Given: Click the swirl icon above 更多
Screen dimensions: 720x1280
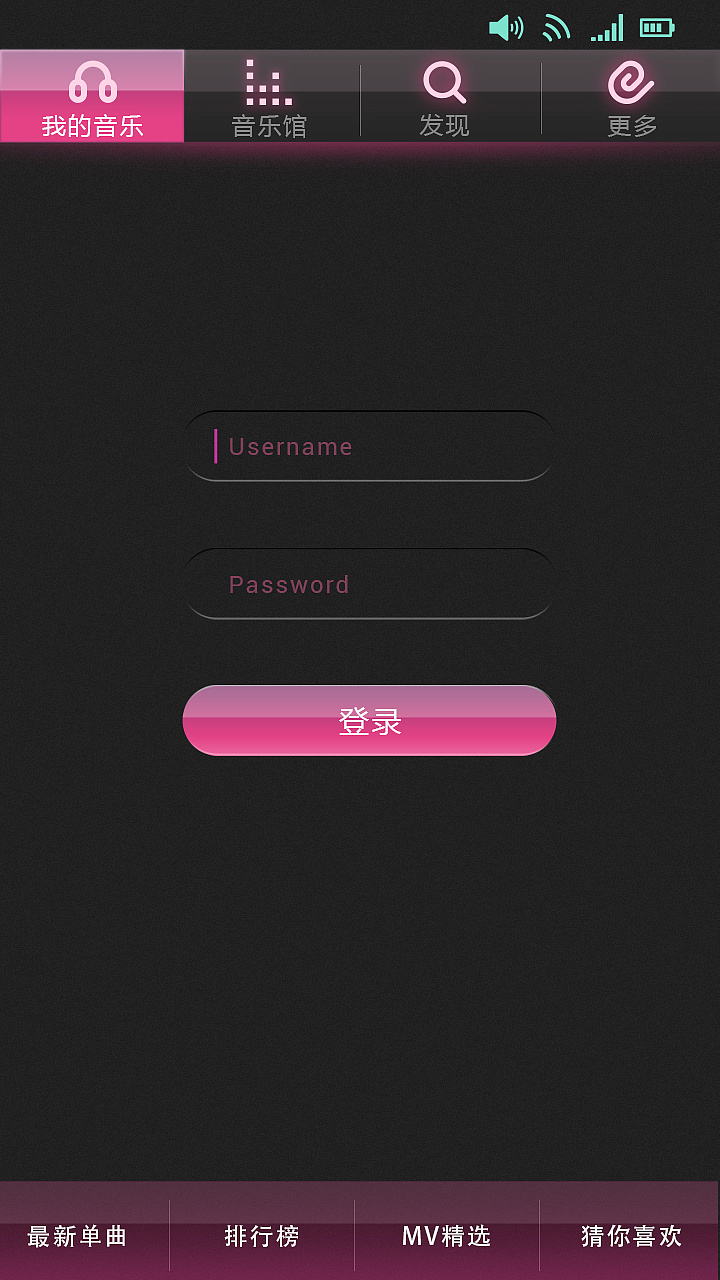Looking at the screenshot, I should [x=629, y=85].
